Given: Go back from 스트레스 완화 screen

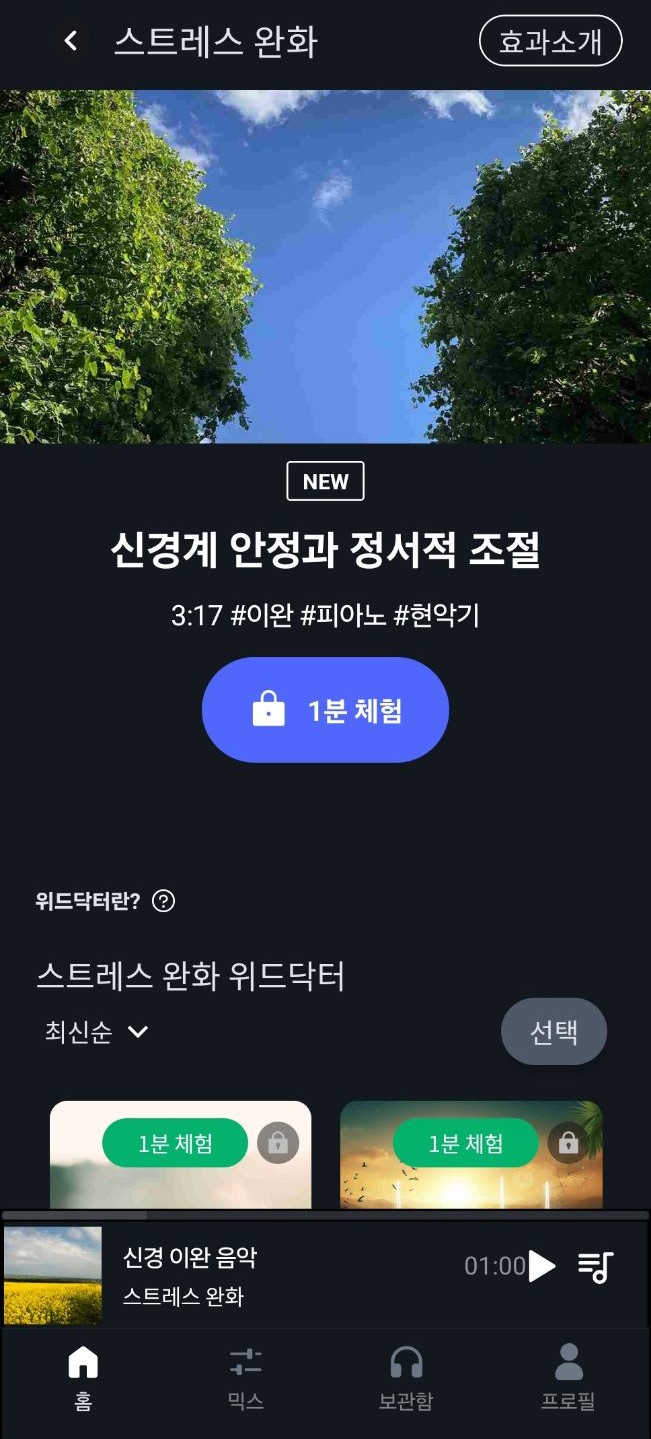Looking at the screenshot, I should pyautogui.click(x=70, y=41).
